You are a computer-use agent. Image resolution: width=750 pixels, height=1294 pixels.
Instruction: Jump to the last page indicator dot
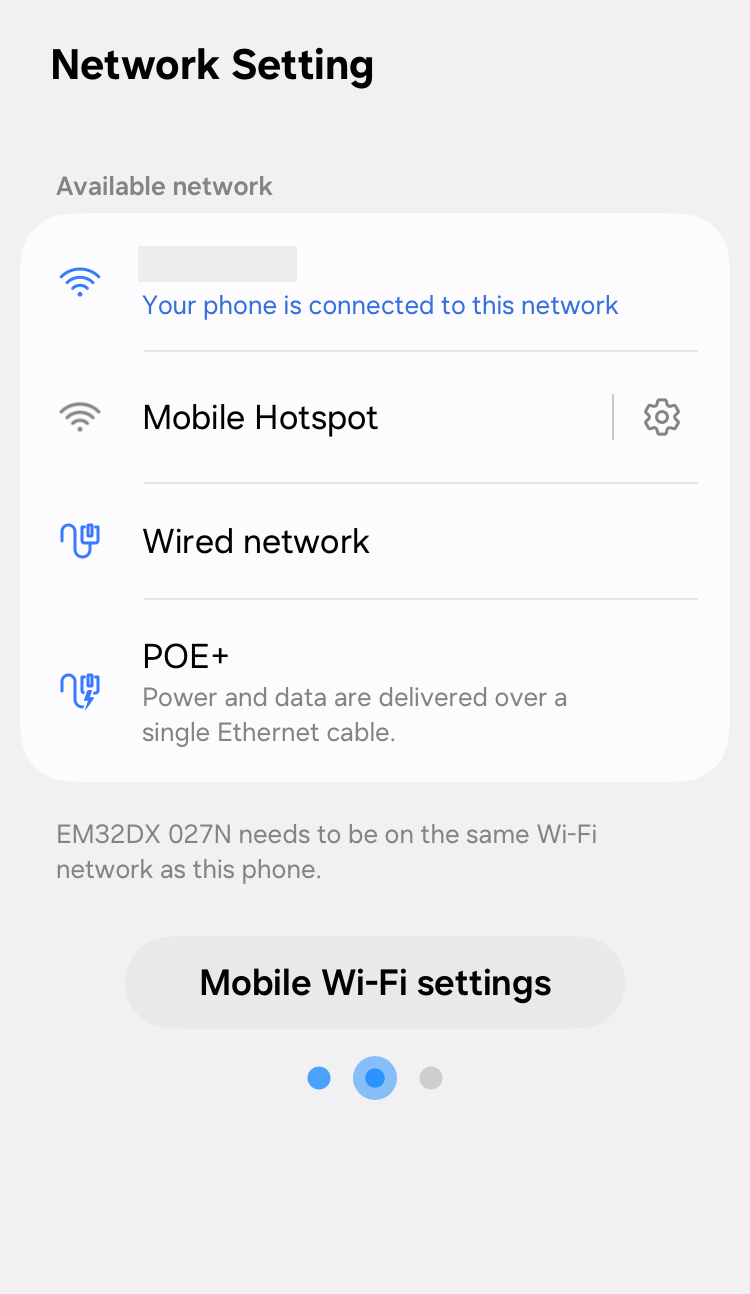[431, 1078]
